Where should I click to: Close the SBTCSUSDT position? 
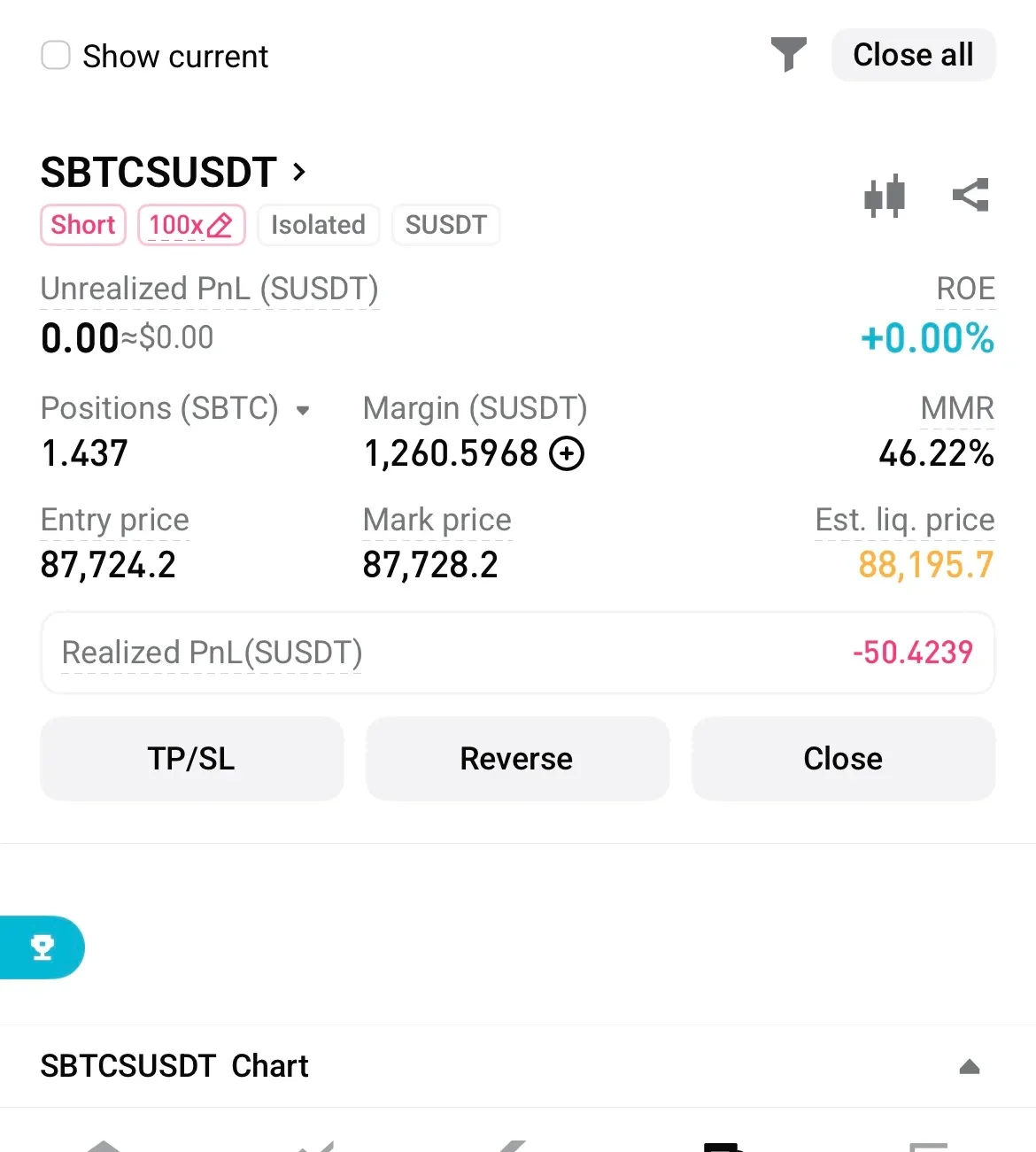click(843, 759)
